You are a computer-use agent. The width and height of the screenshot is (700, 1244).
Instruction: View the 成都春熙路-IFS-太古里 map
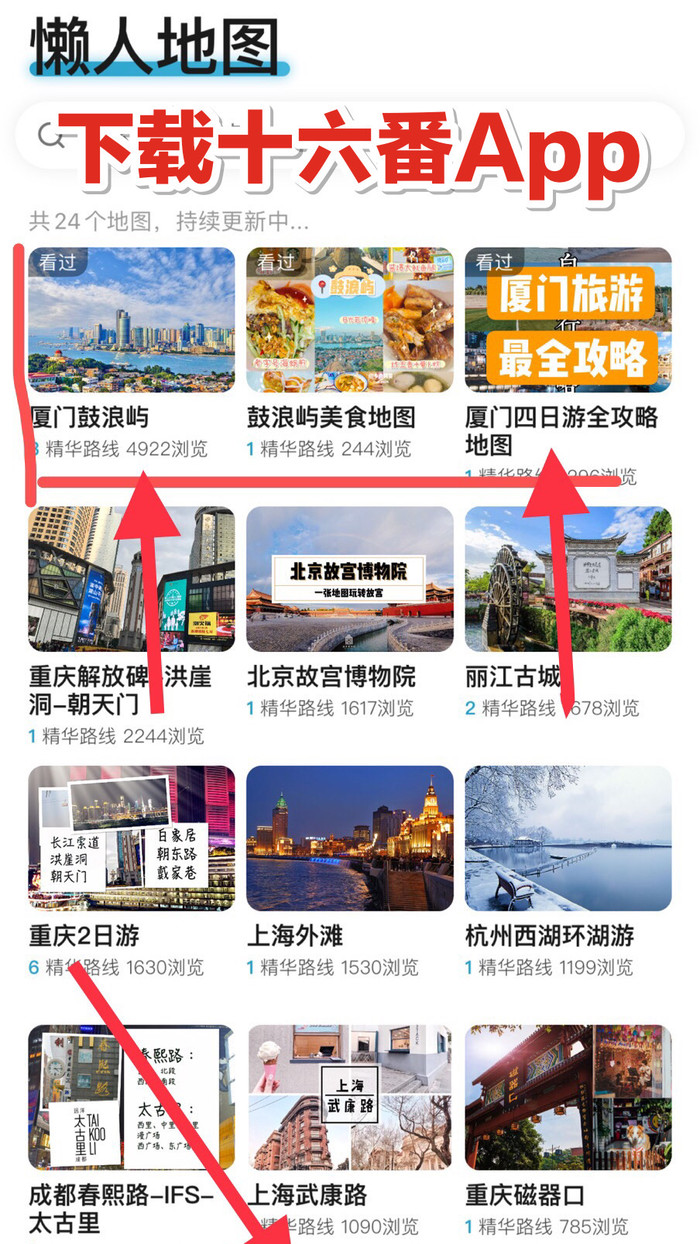click(x=131, y=1097)
